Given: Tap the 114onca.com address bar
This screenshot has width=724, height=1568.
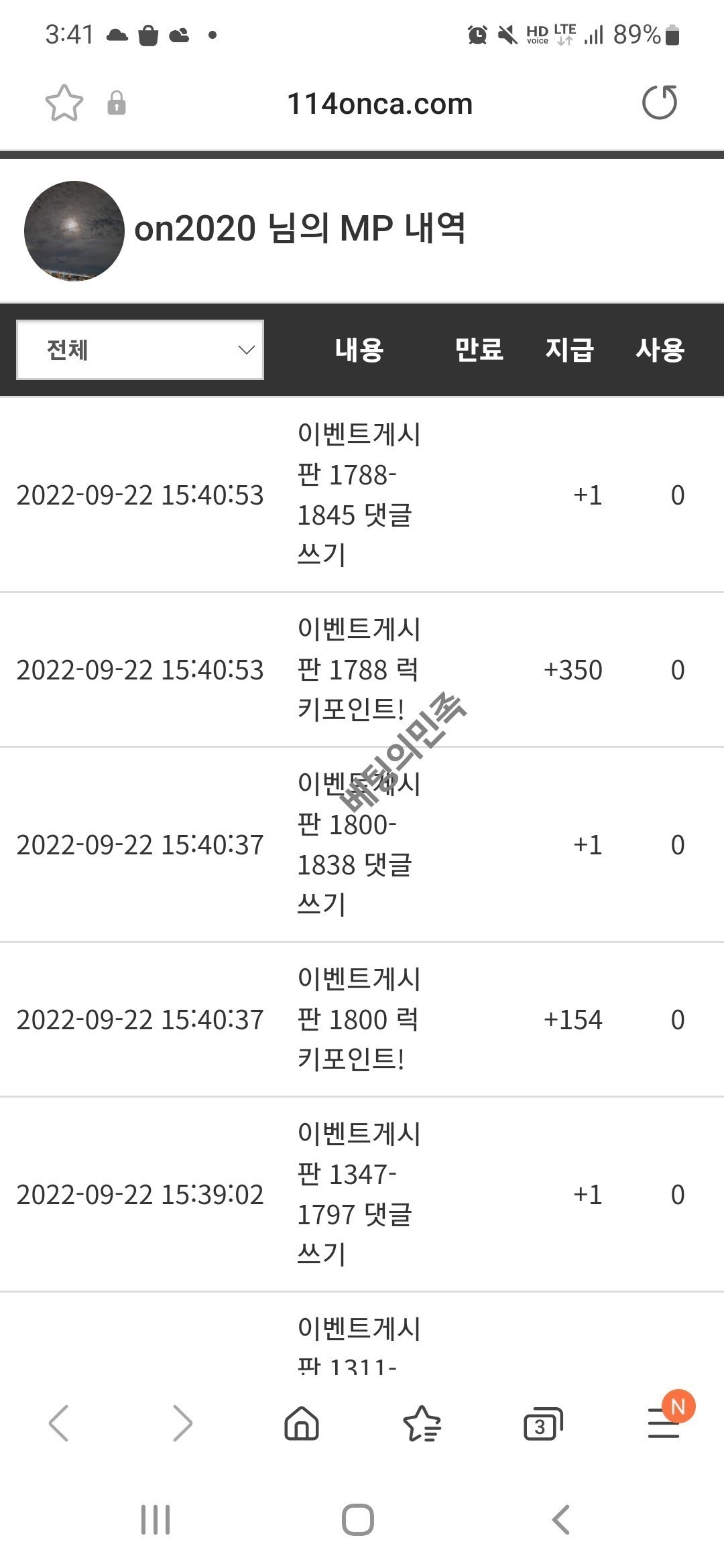Looking at the screenshot, I should tap(379, 104).
